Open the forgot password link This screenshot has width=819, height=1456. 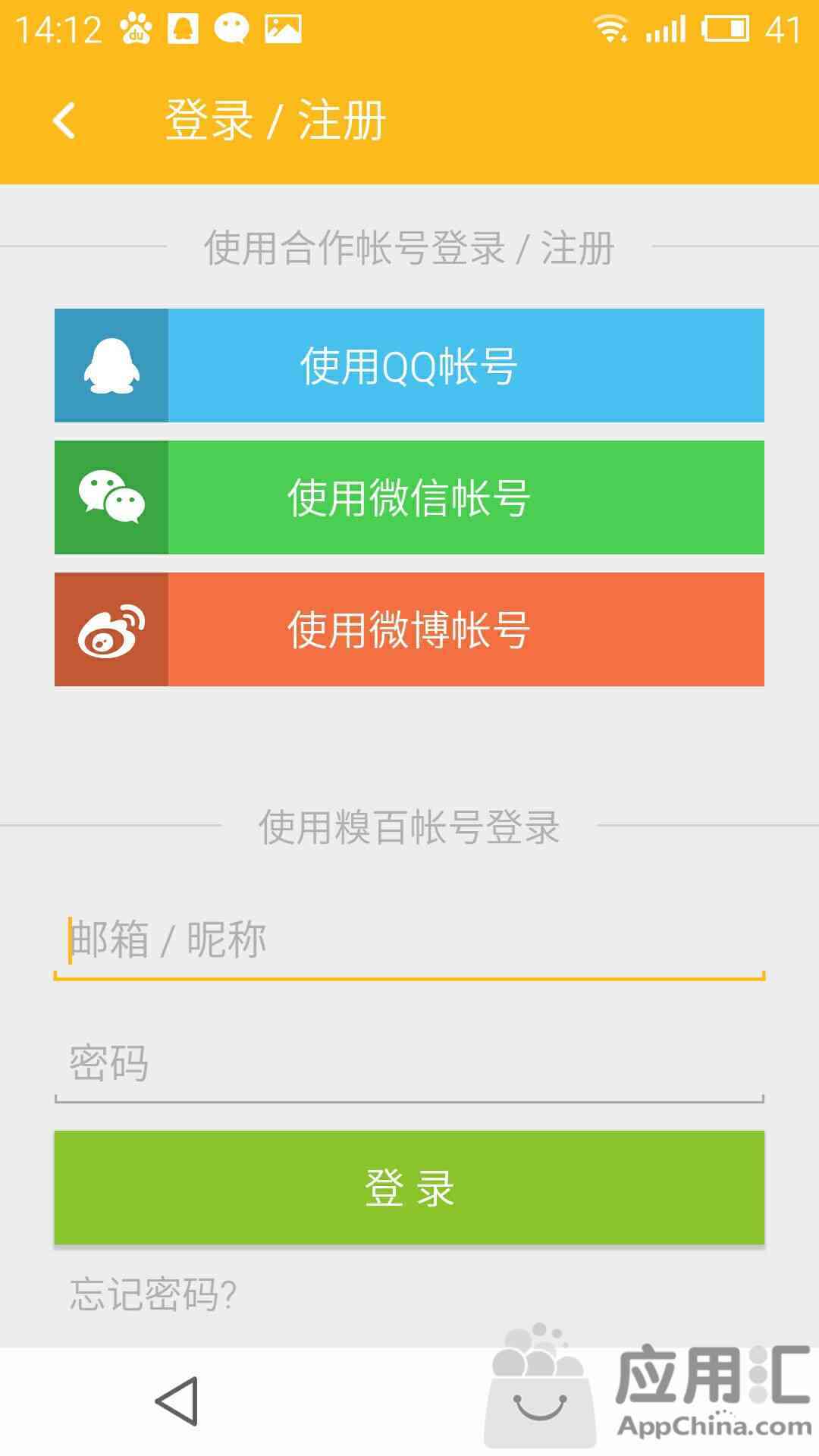click(153, 1294)
